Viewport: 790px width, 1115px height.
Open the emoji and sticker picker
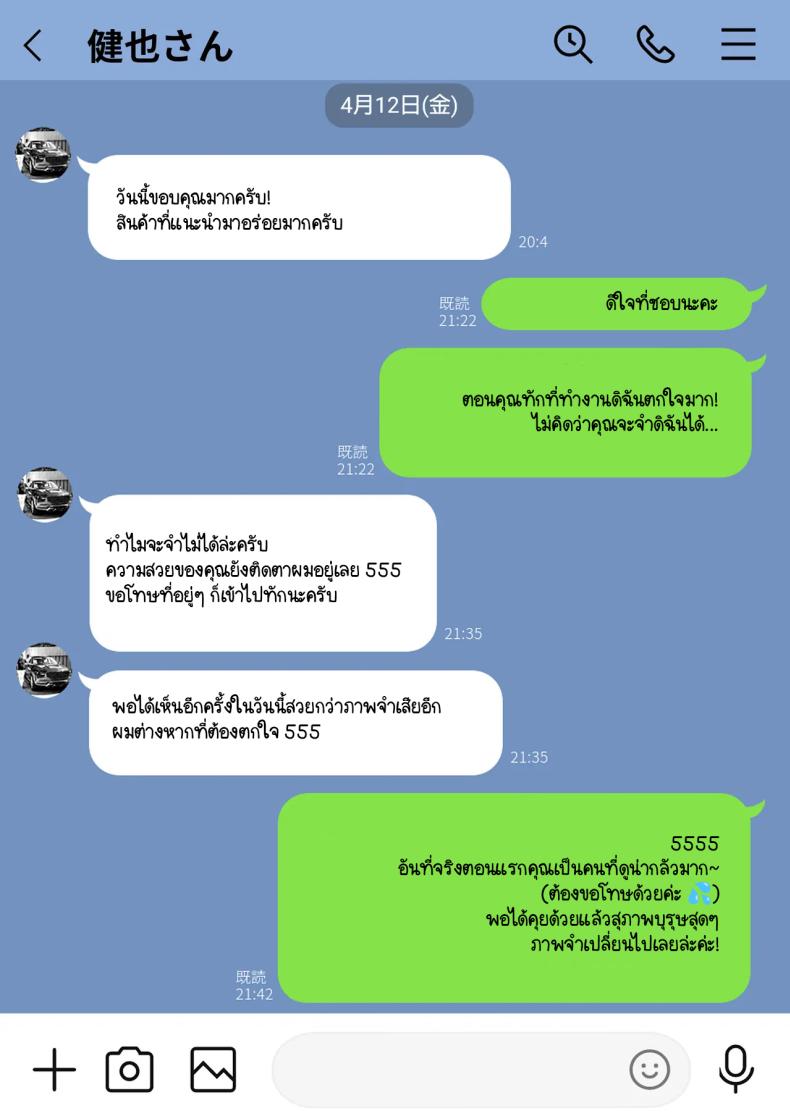649,1070
